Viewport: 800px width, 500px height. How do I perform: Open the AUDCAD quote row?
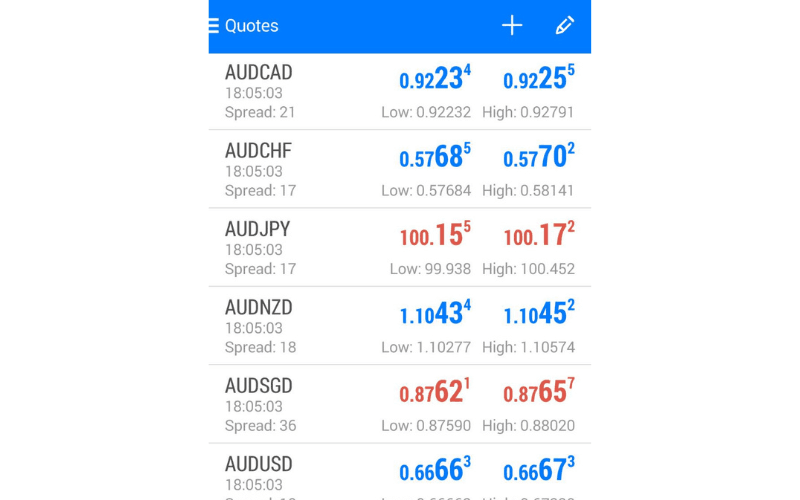pyautogui.click(x=399, y=92)
